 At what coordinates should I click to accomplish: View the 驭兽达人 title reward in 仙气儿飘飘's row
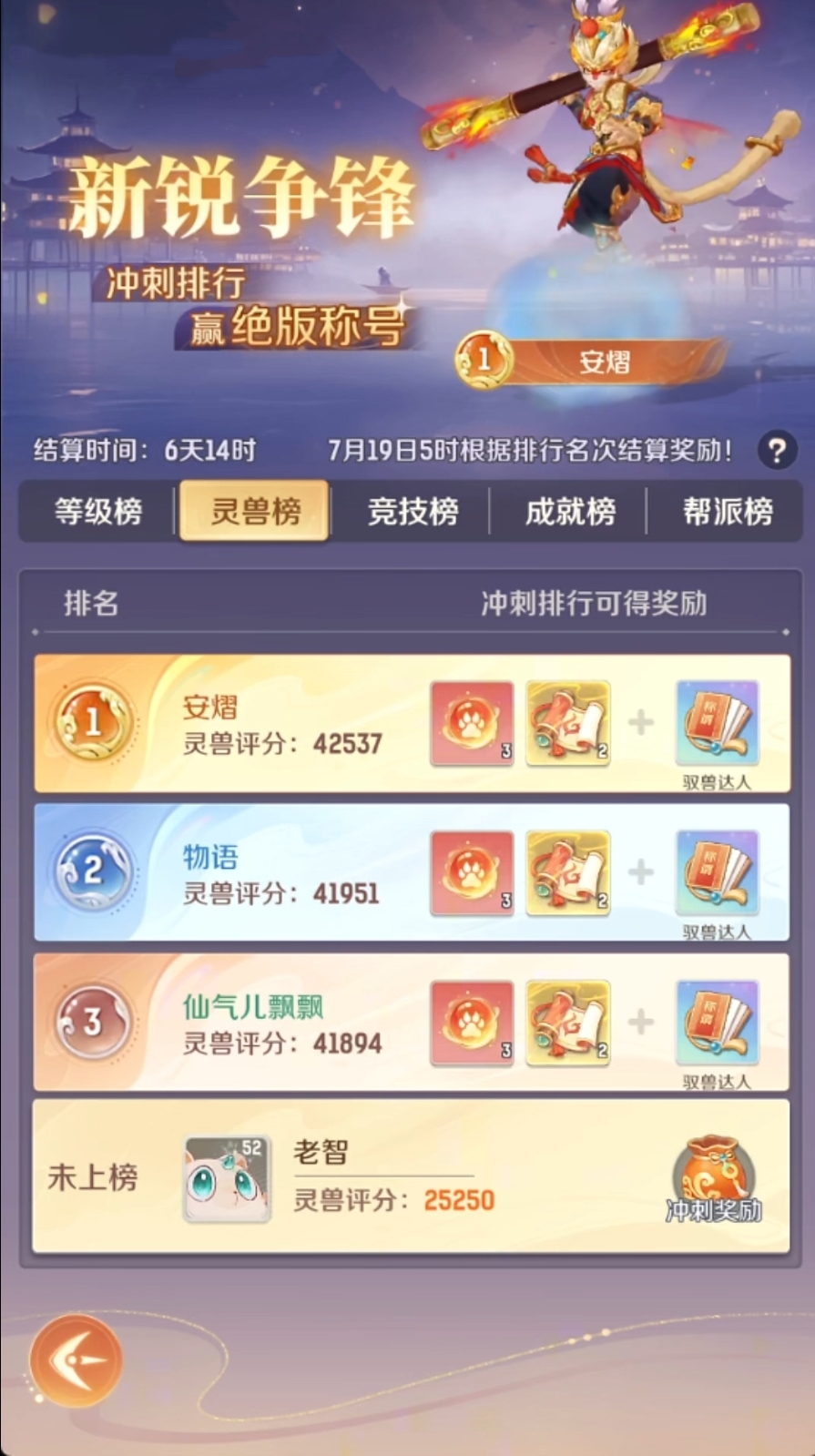717,1022
